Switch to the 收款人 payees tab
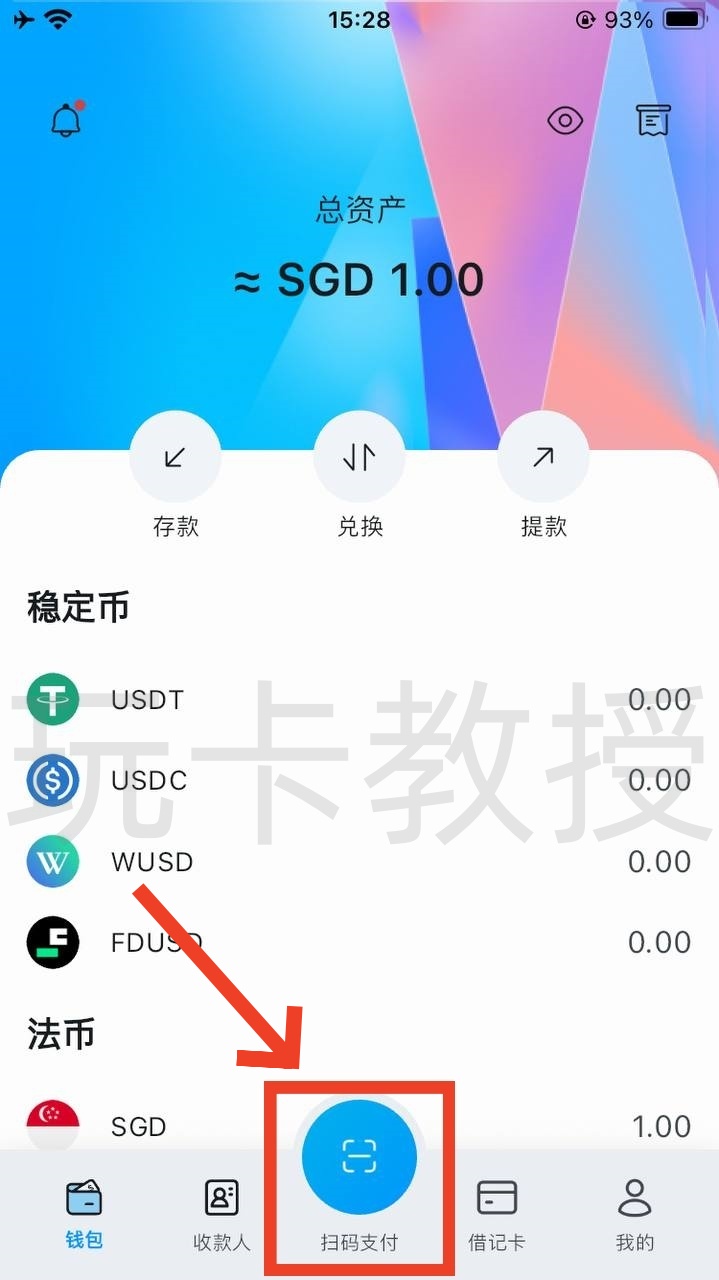Image resolution: width=719 pixels, height=1280 pixels. 221,1213
